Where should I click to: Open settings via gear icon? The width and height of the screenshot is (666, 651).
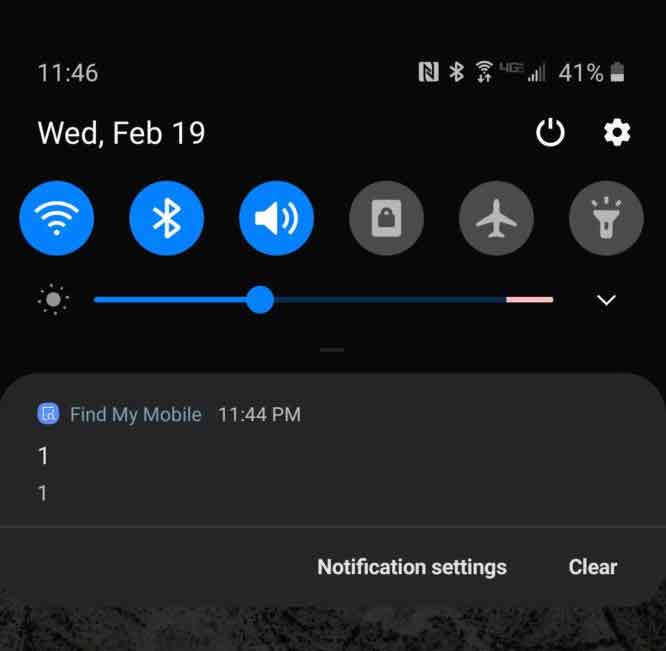click(x=617, y=132)
